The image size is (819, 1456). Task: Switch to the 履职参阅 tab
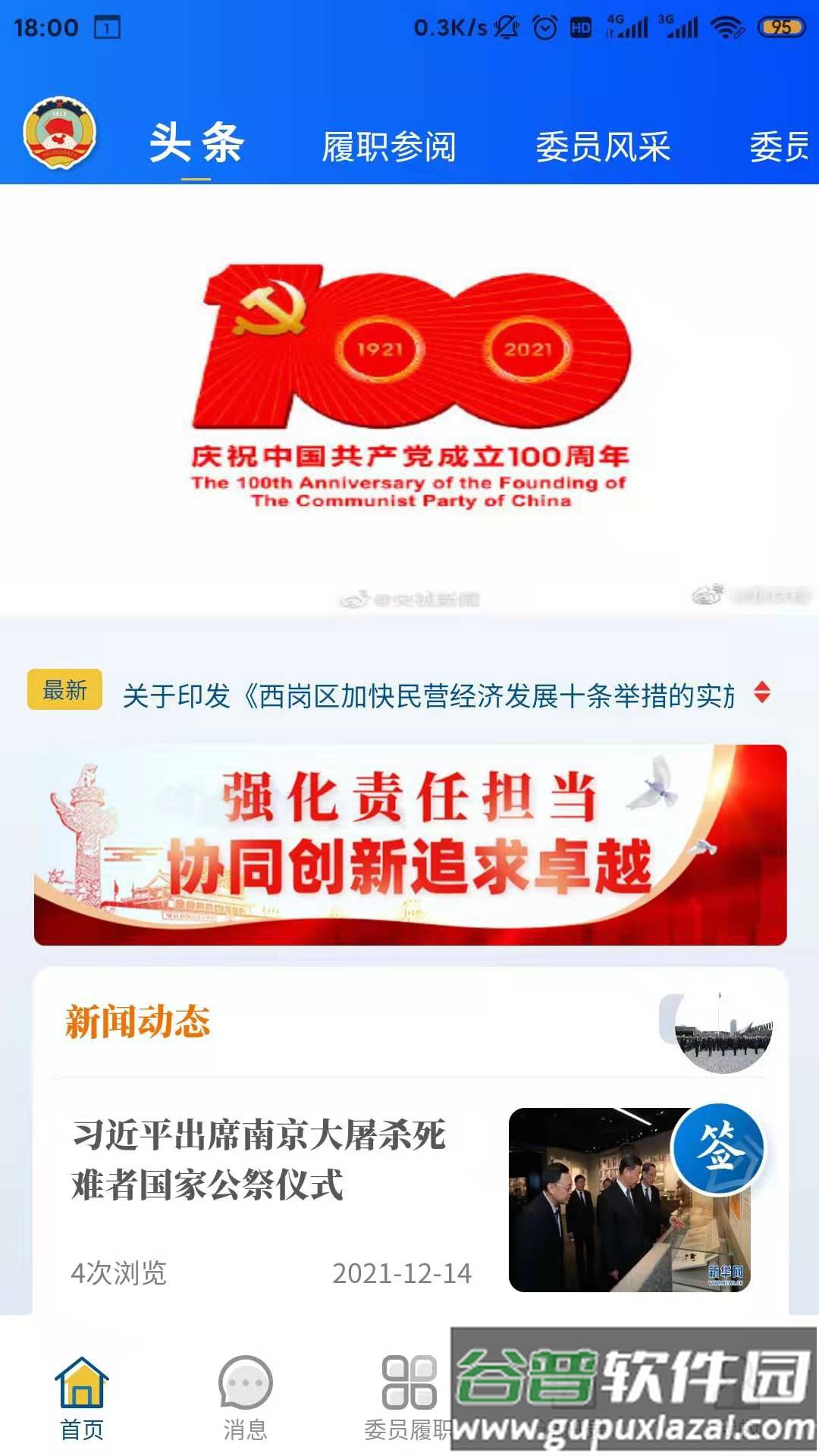[389, 146]
